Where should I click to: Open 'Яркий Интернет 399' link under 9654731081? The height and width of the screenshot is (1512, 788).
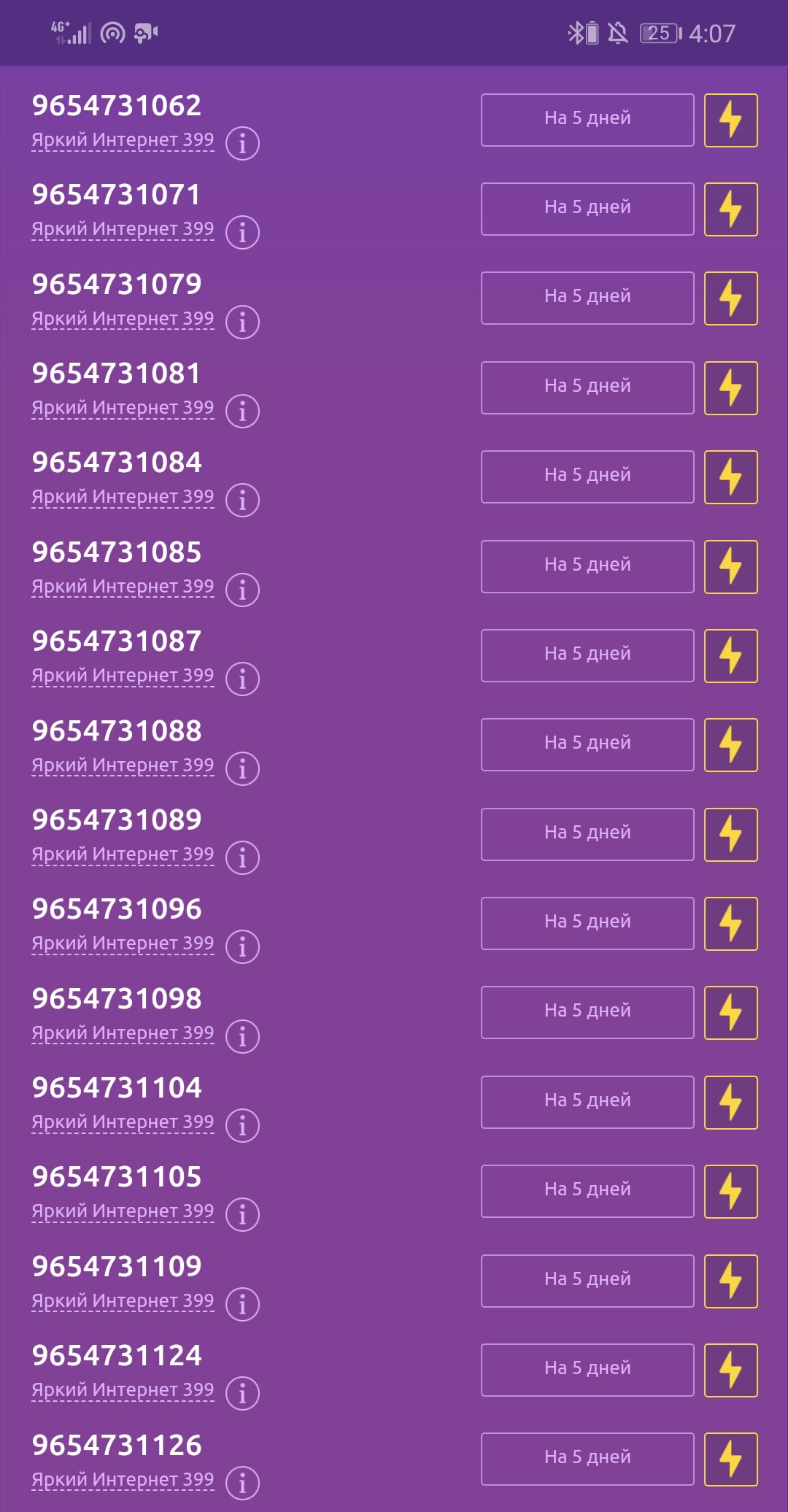pos(123,408)
